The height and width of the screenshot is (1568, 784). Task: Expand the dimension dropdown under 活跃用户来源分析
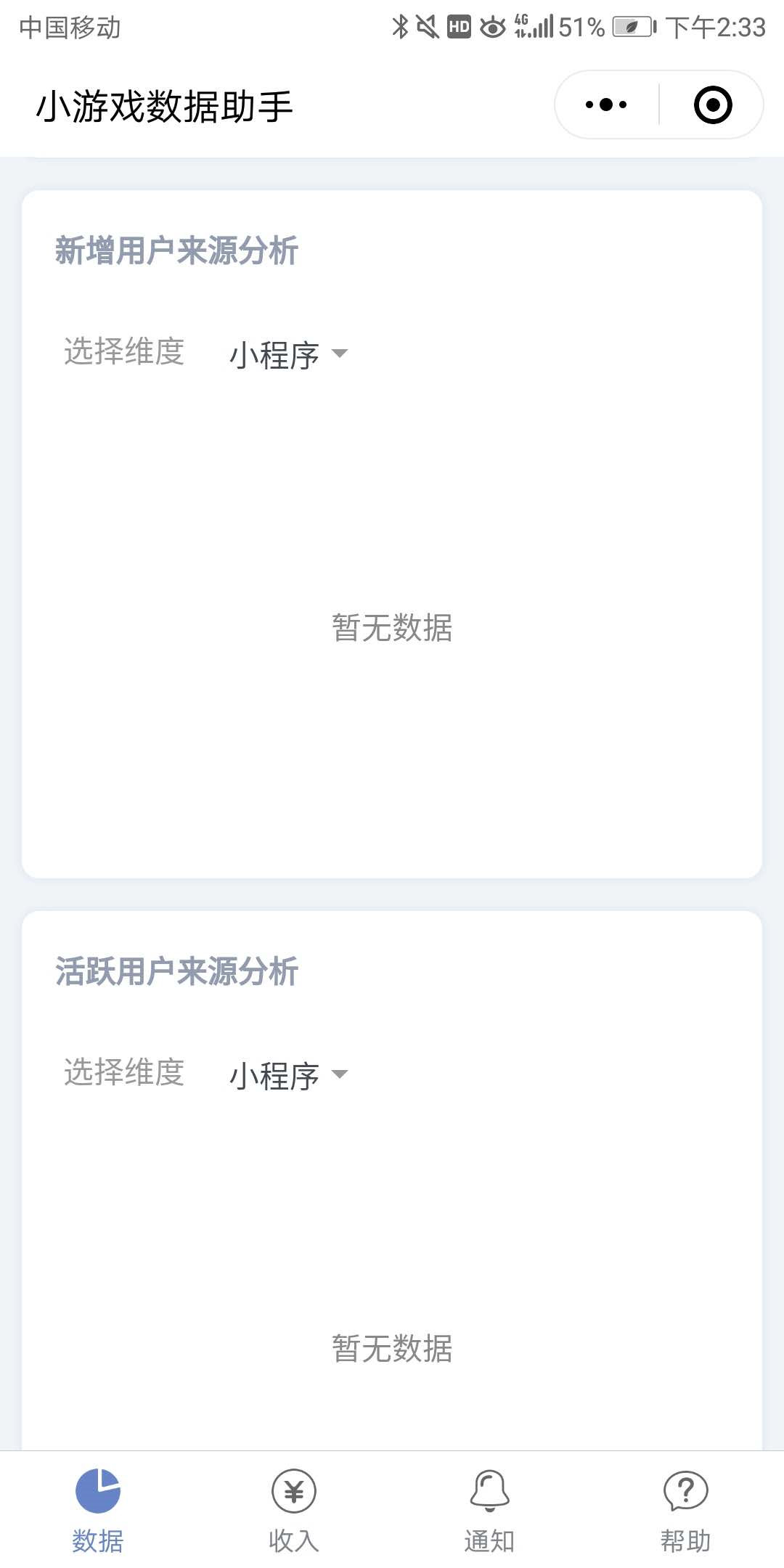coord(288,1075)
